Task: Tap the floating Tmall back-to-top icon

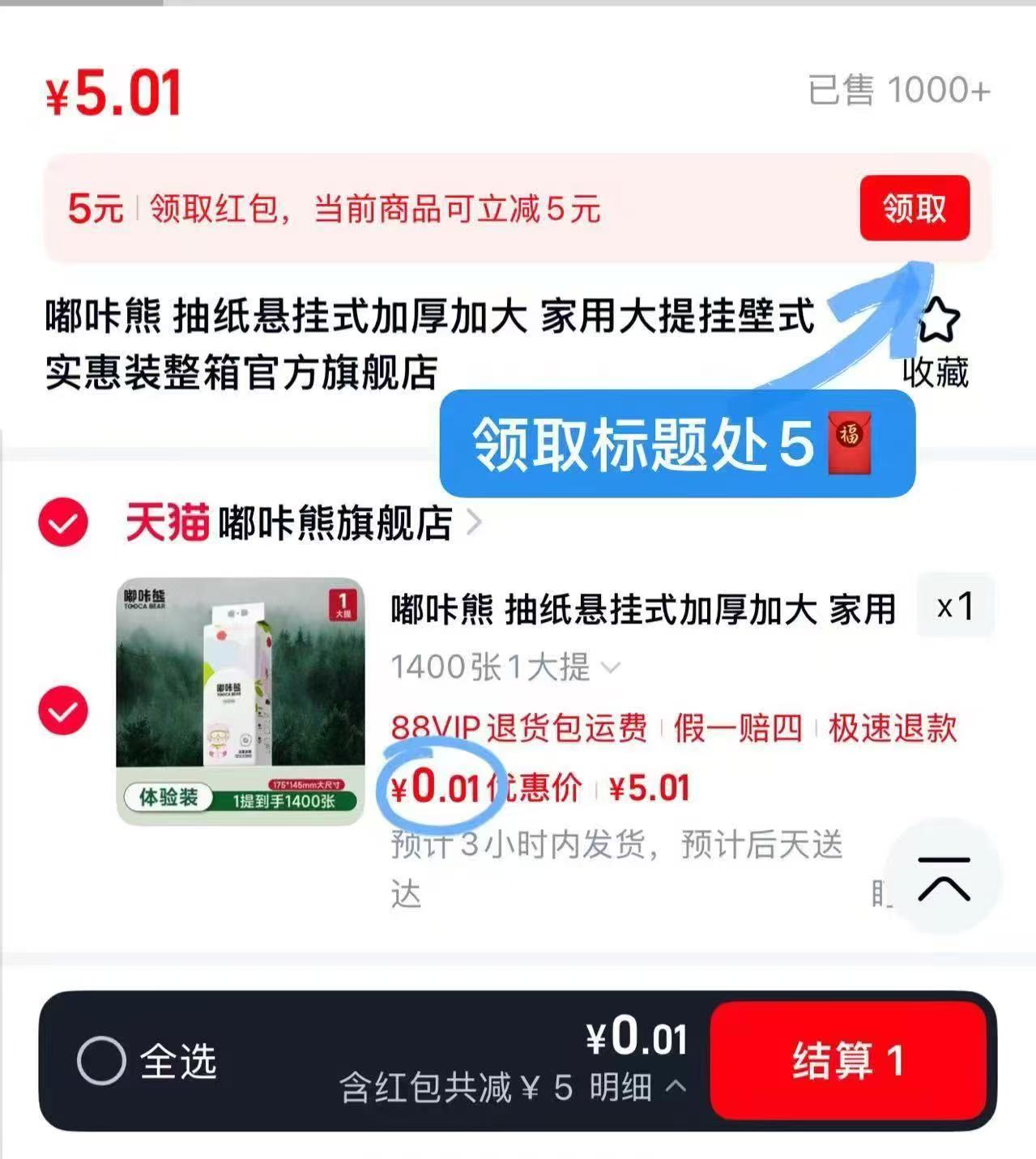Action: coord(944,880)
